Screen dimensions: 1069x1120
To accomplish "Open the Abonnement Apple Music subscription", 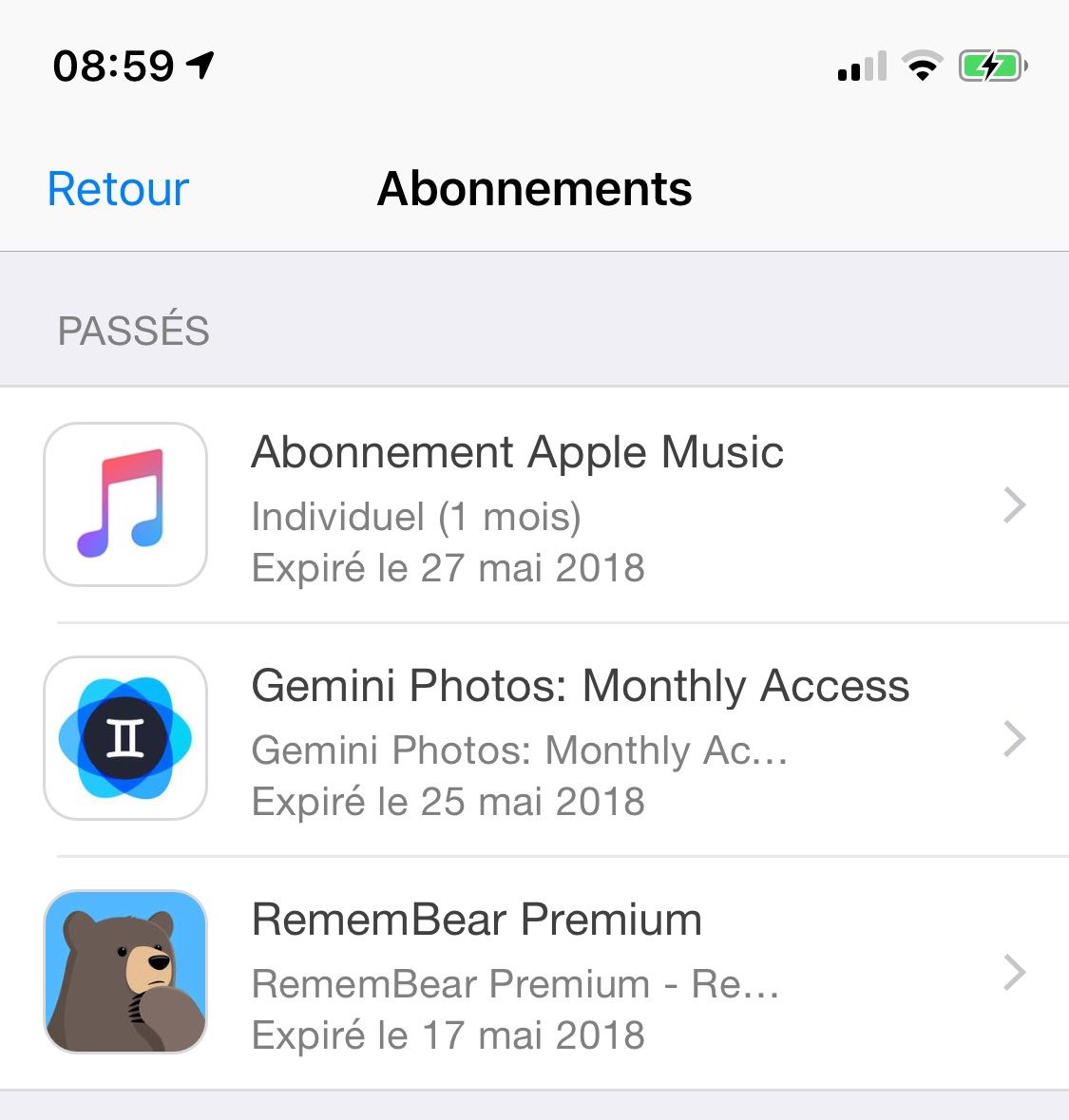I will (x=534, y=505).
